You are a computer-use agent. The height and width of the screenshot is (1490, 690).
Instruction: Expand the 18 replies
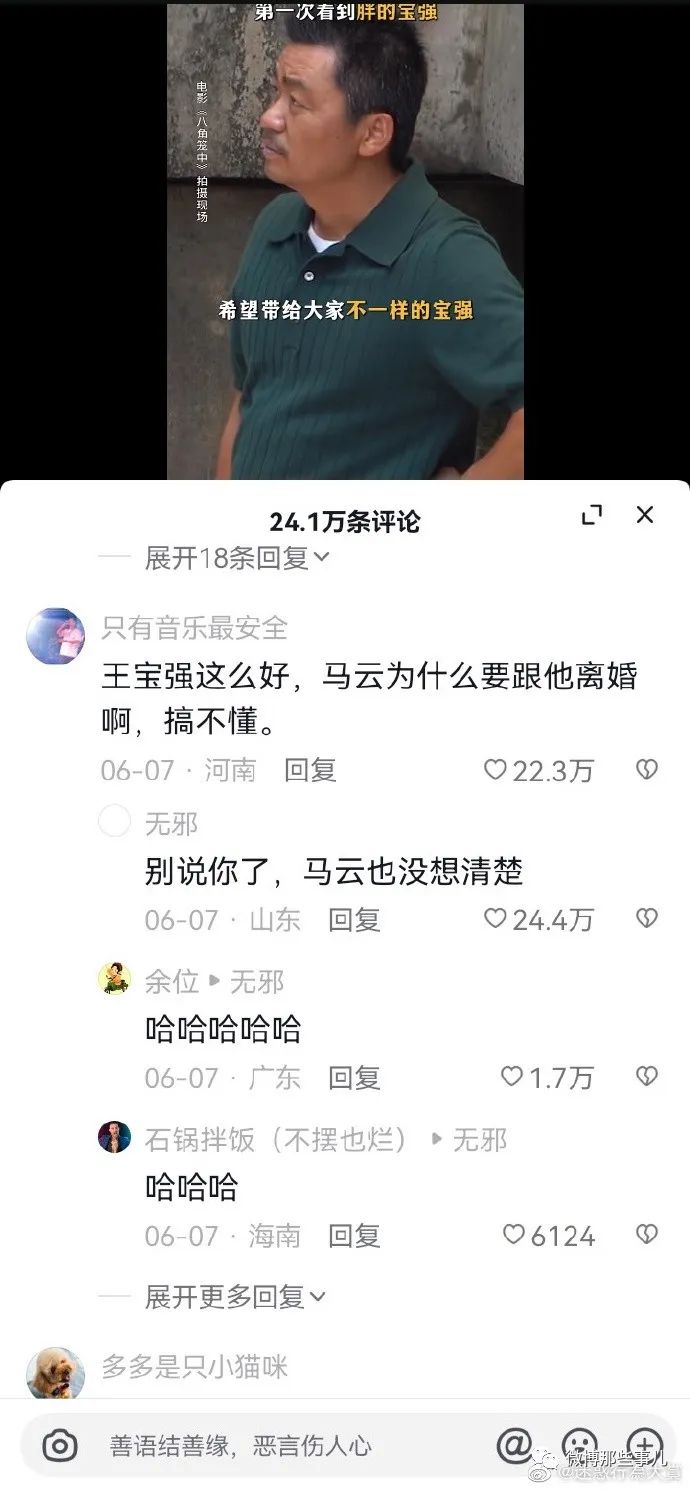pyautogui.click(x=236, y=558)
